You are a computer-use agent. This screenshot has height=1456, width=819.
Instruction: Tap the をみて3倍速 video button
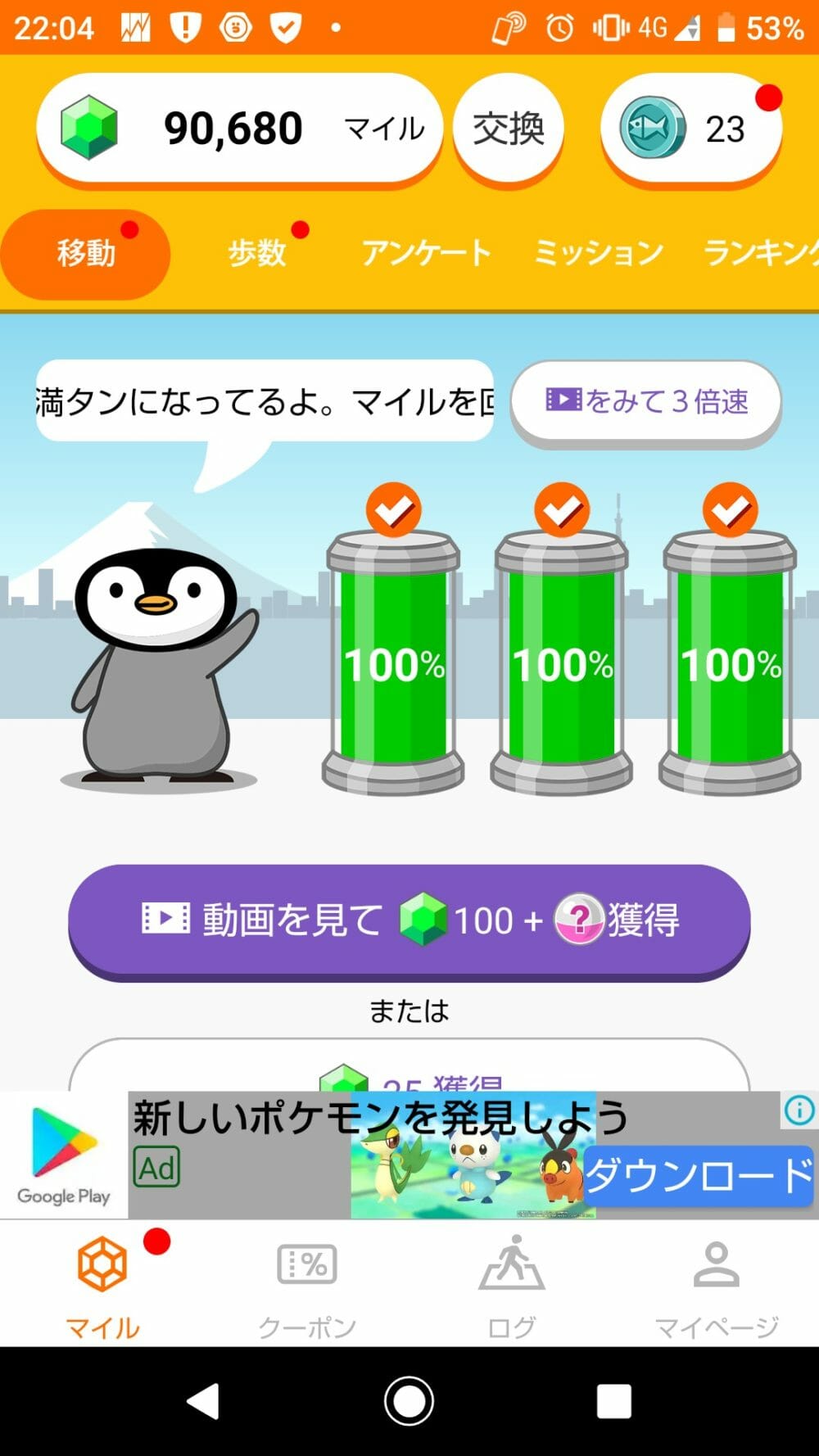pyautogui.click(x=646, y=401)
